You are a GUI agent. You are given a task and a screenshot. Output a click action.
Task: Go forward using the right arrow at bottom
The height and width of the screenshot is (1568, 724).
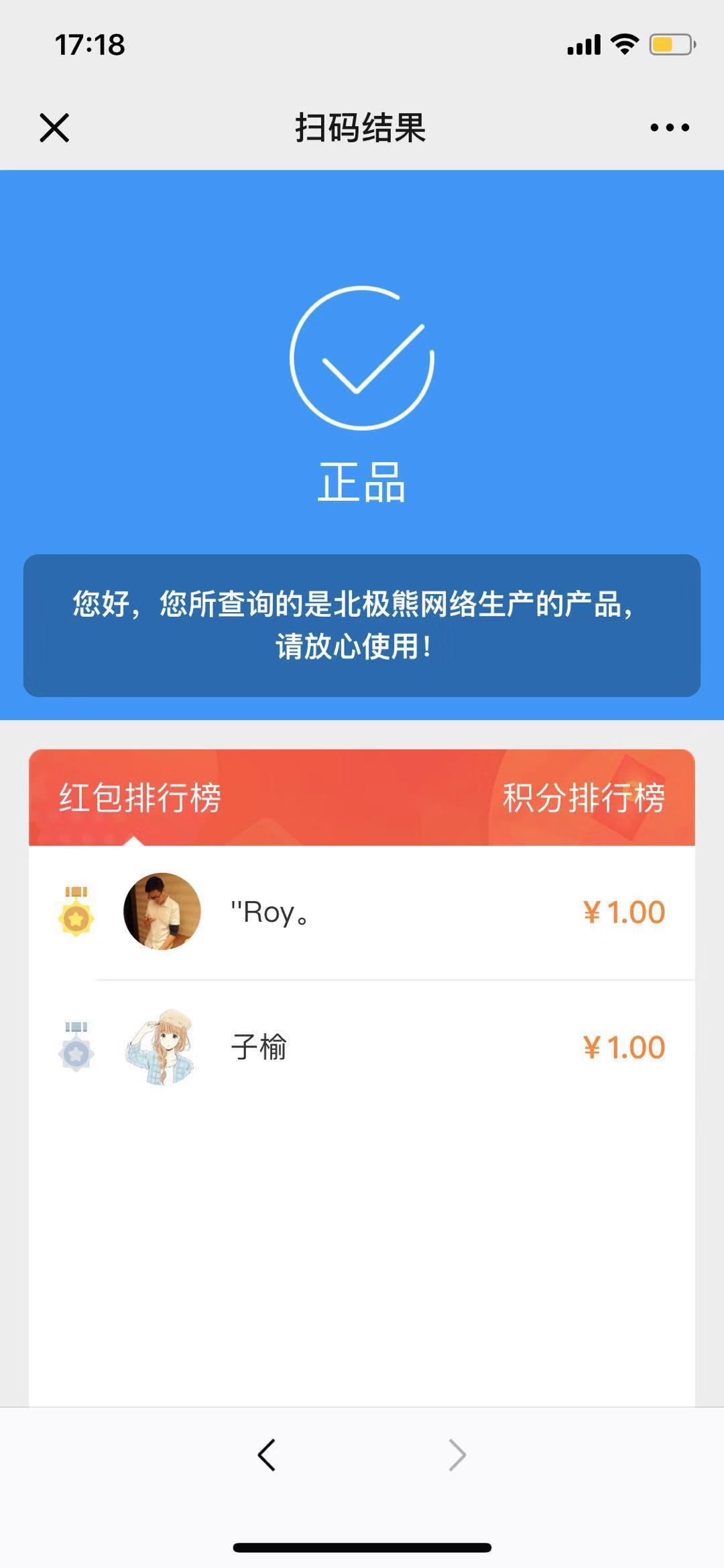pyautogui.click(x=458, y=1454)
